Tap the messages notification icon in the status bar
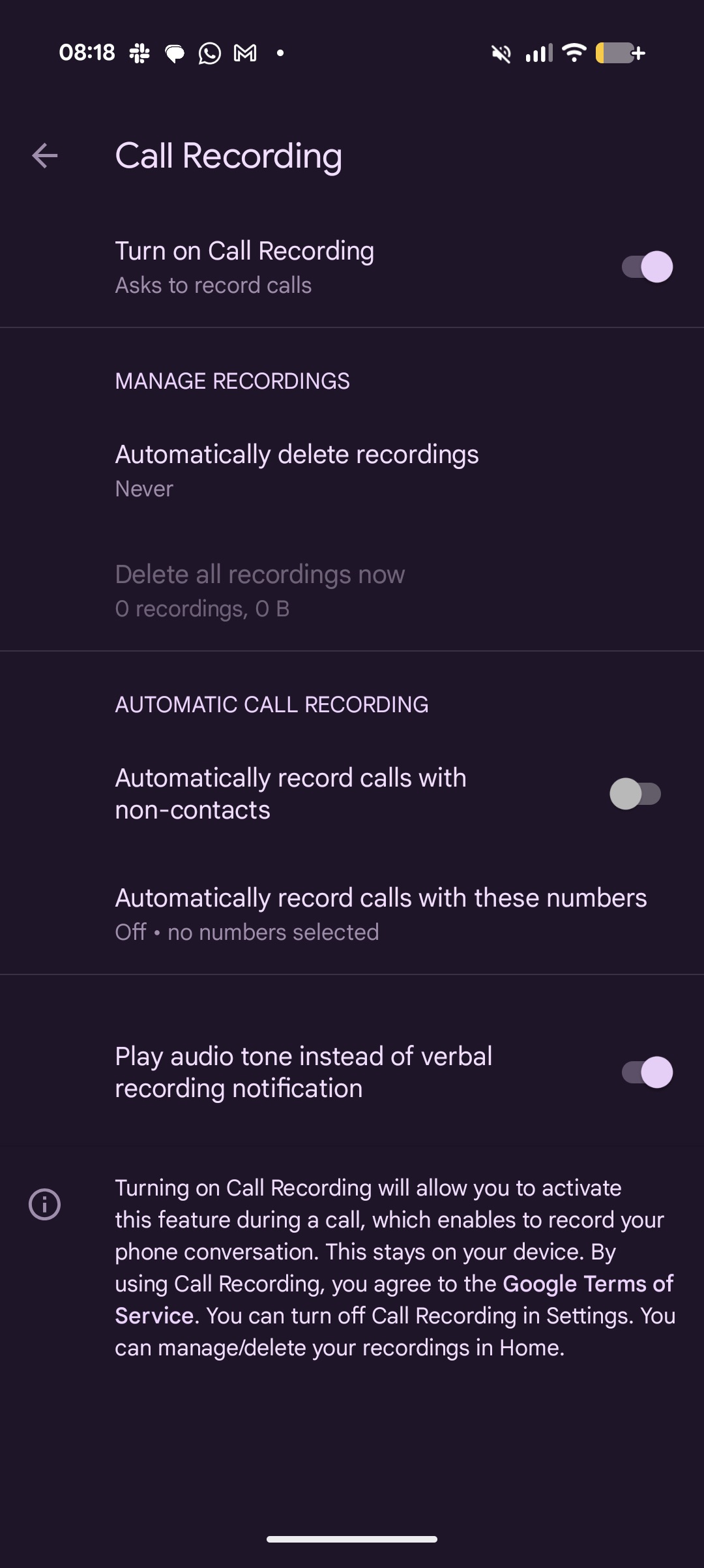Screen dimensions: 704x1568 [x=174, y=53]
